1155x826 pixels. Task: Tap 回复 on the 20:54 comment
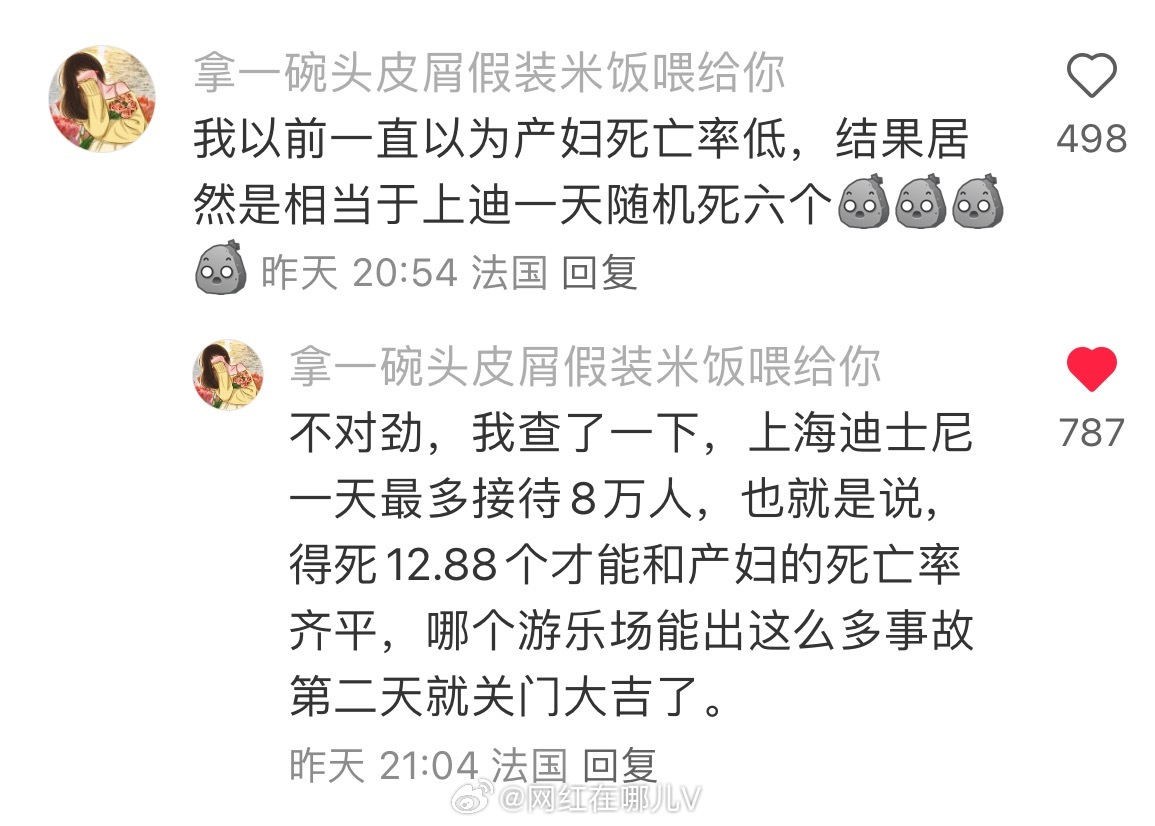tap(599, 272)
